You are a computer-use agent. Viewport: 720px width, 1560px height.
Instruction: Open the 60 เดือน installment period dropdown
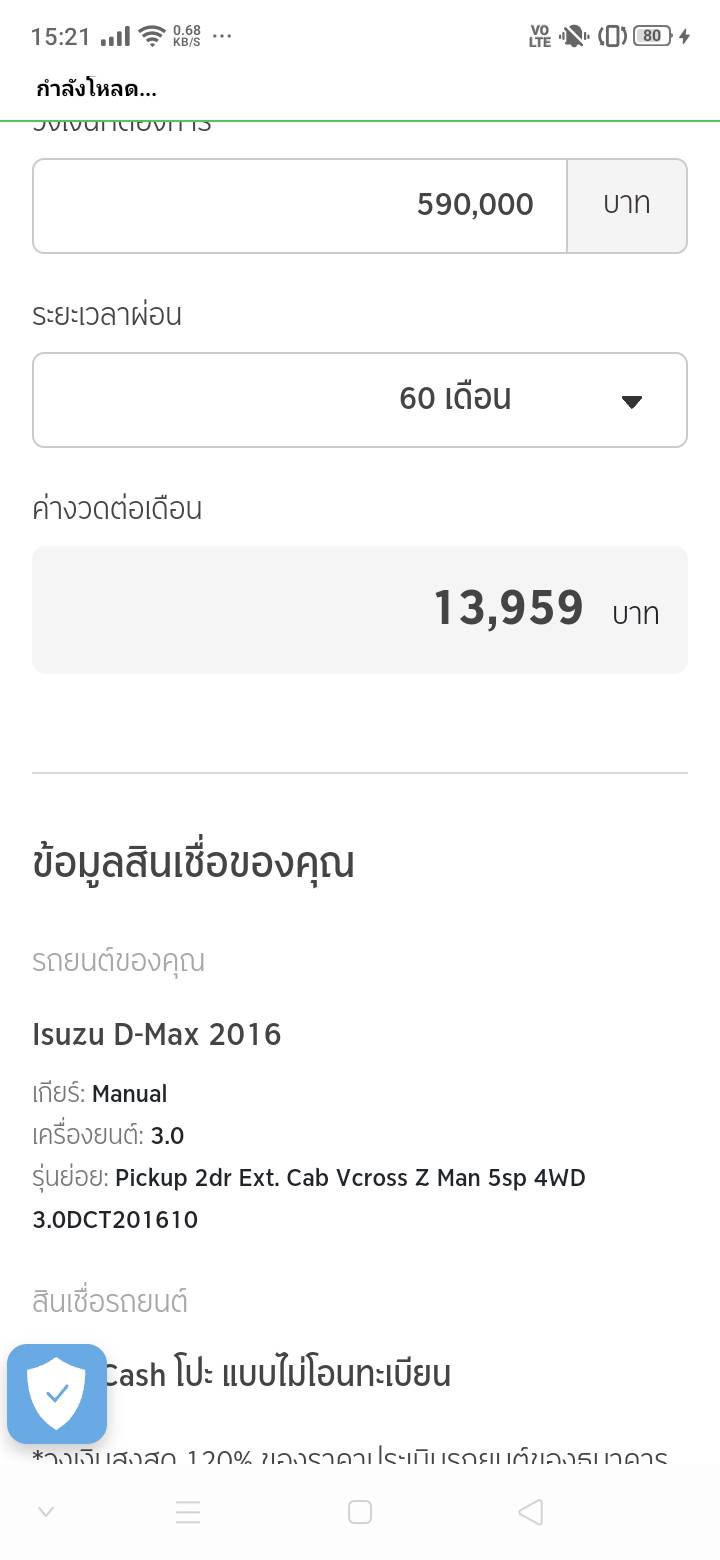click(x=360, y=399)
